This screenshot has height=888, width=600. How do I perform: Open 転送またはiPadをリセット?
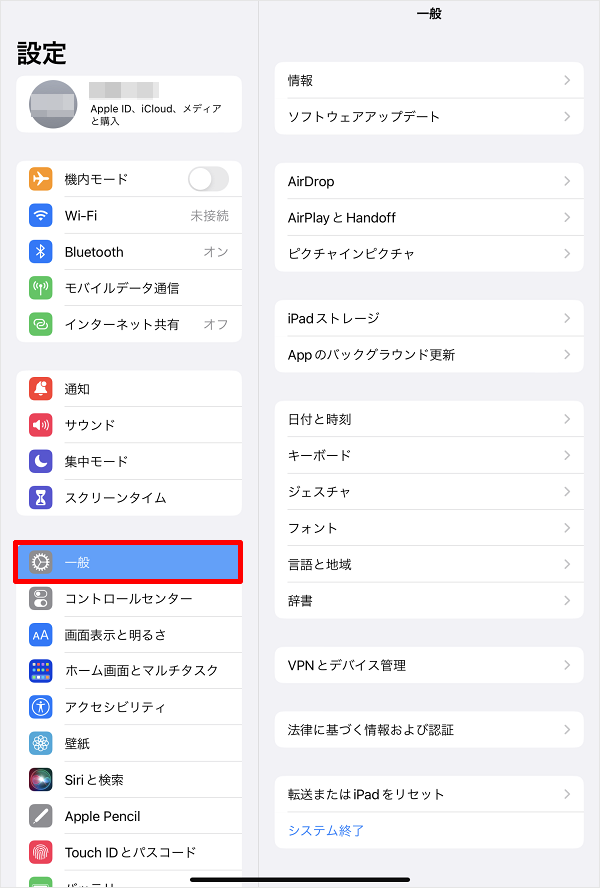pyautogui.click(x=428, y=794)
